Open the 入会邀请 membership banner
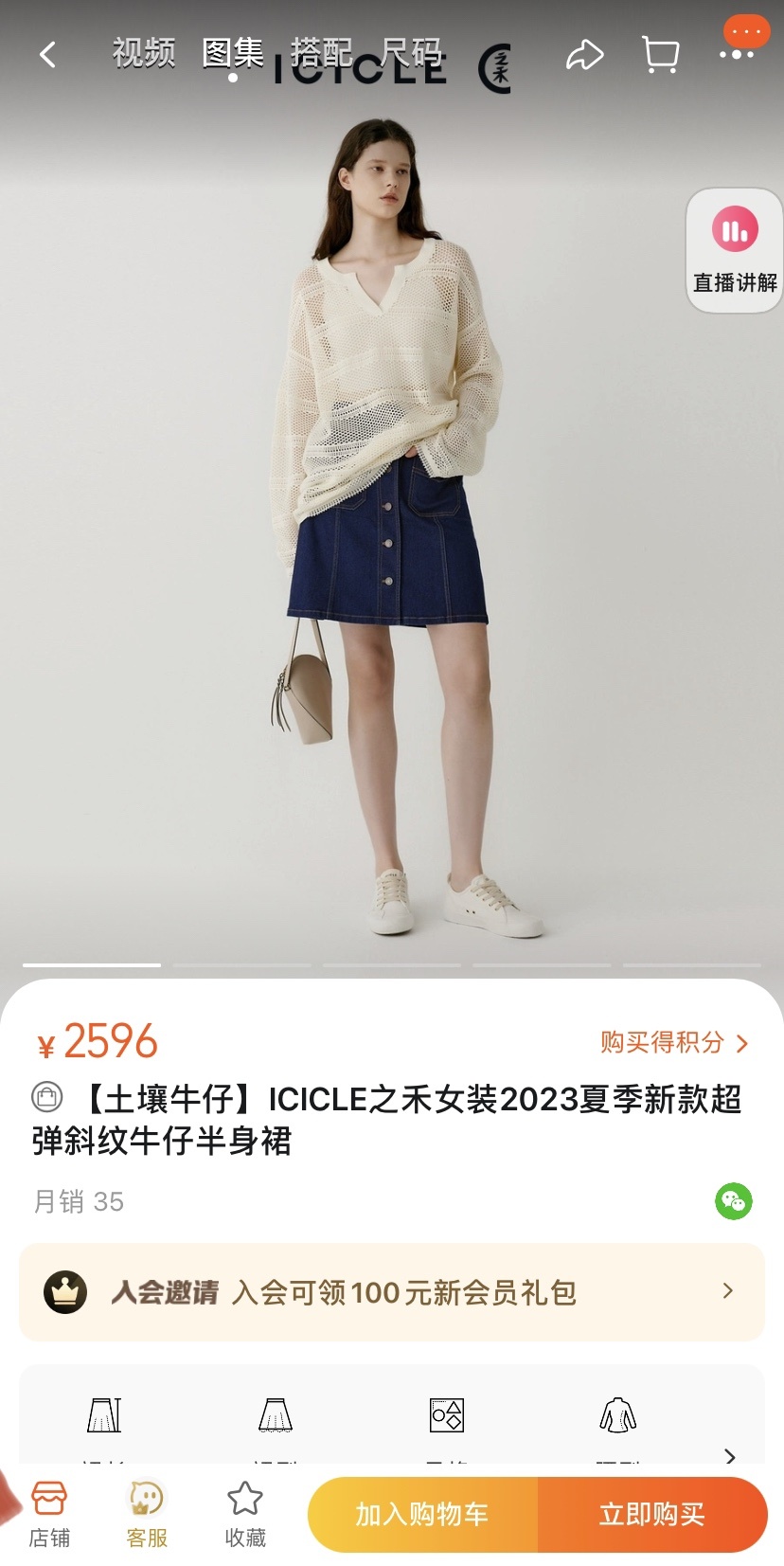784x1566 pixels. pos(392,1292)
